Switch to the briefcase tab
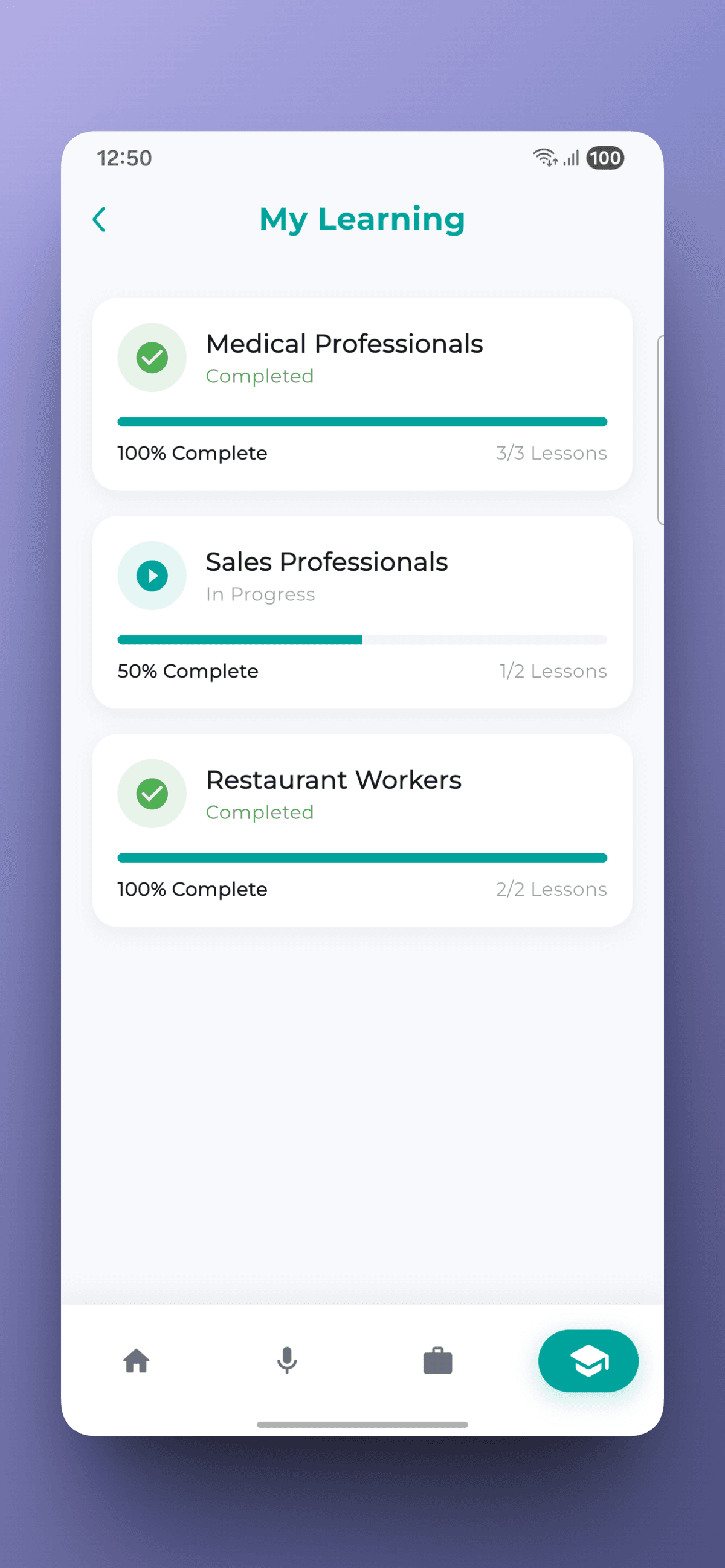725x1568 pixels. pos(437,1361)
